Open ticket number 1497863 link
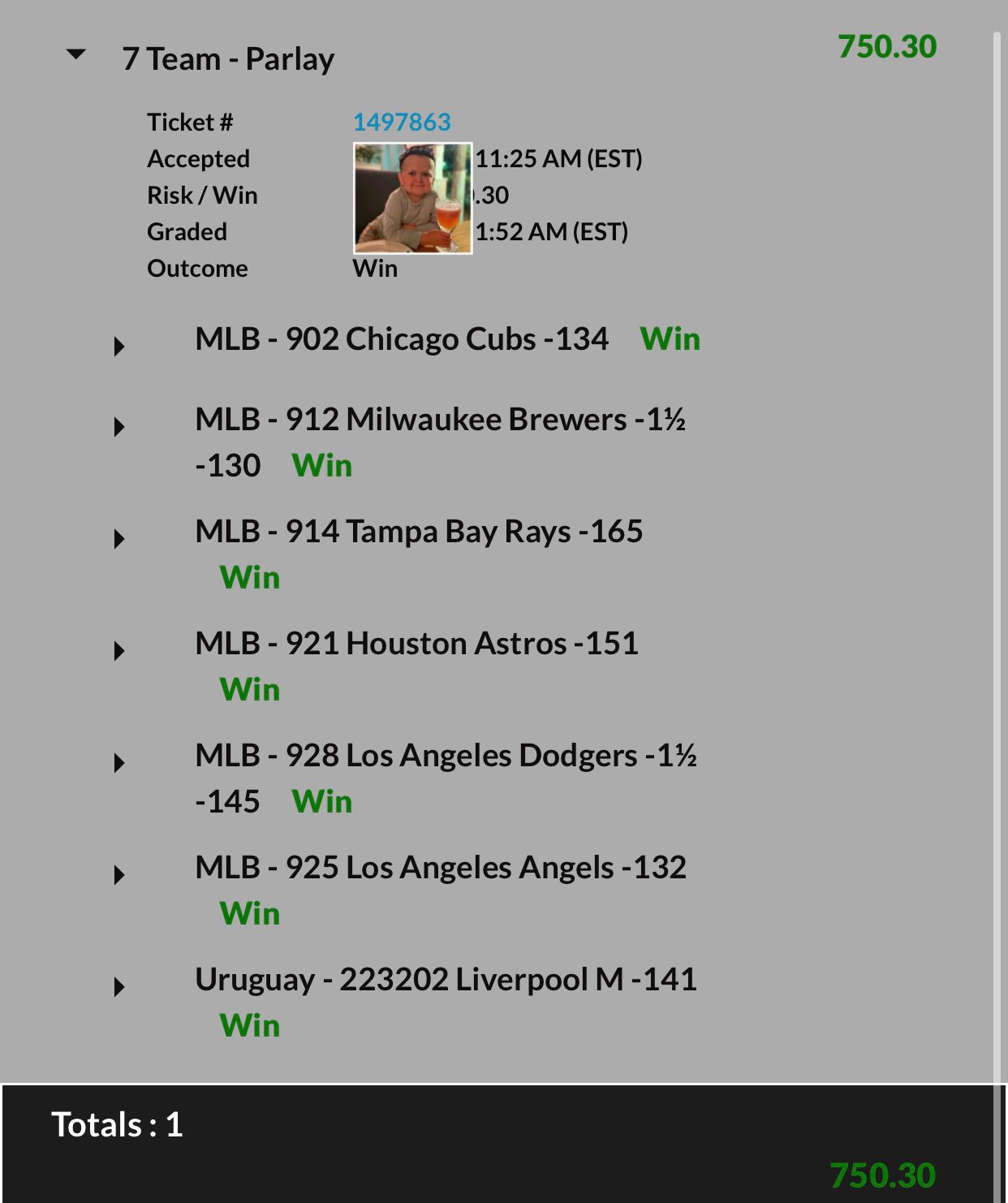The height and width of the screenshot is (1203, 1008). pos(402,122)
